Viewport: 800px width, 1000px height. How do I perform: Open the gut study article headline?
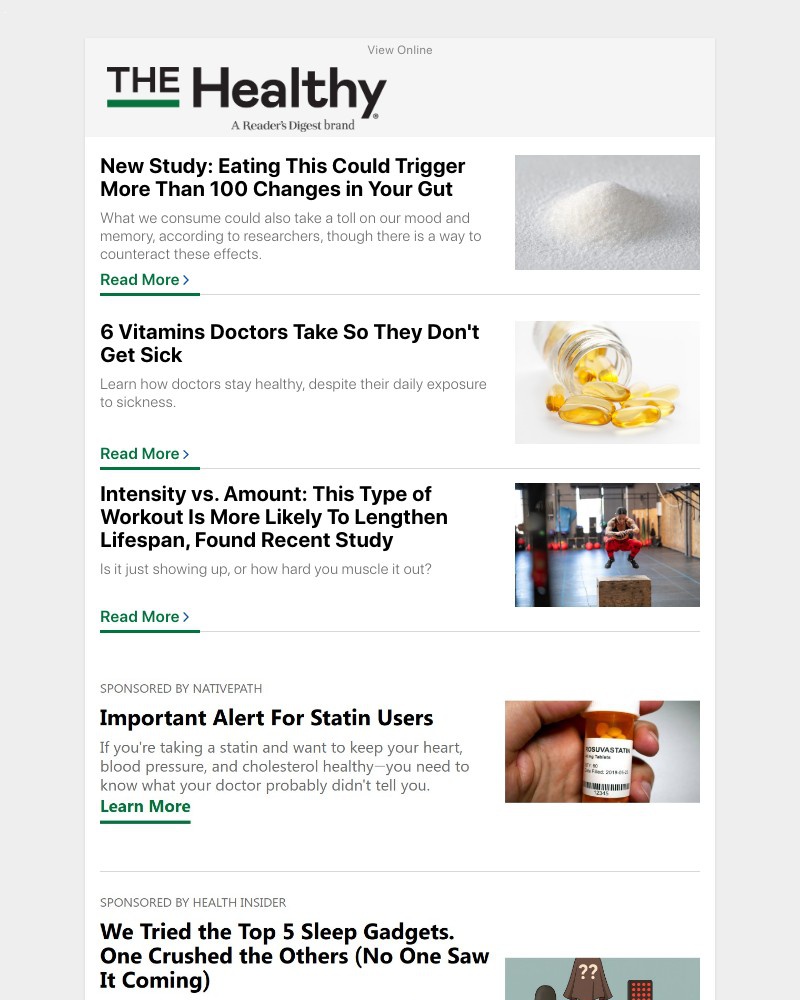(281, 177)
